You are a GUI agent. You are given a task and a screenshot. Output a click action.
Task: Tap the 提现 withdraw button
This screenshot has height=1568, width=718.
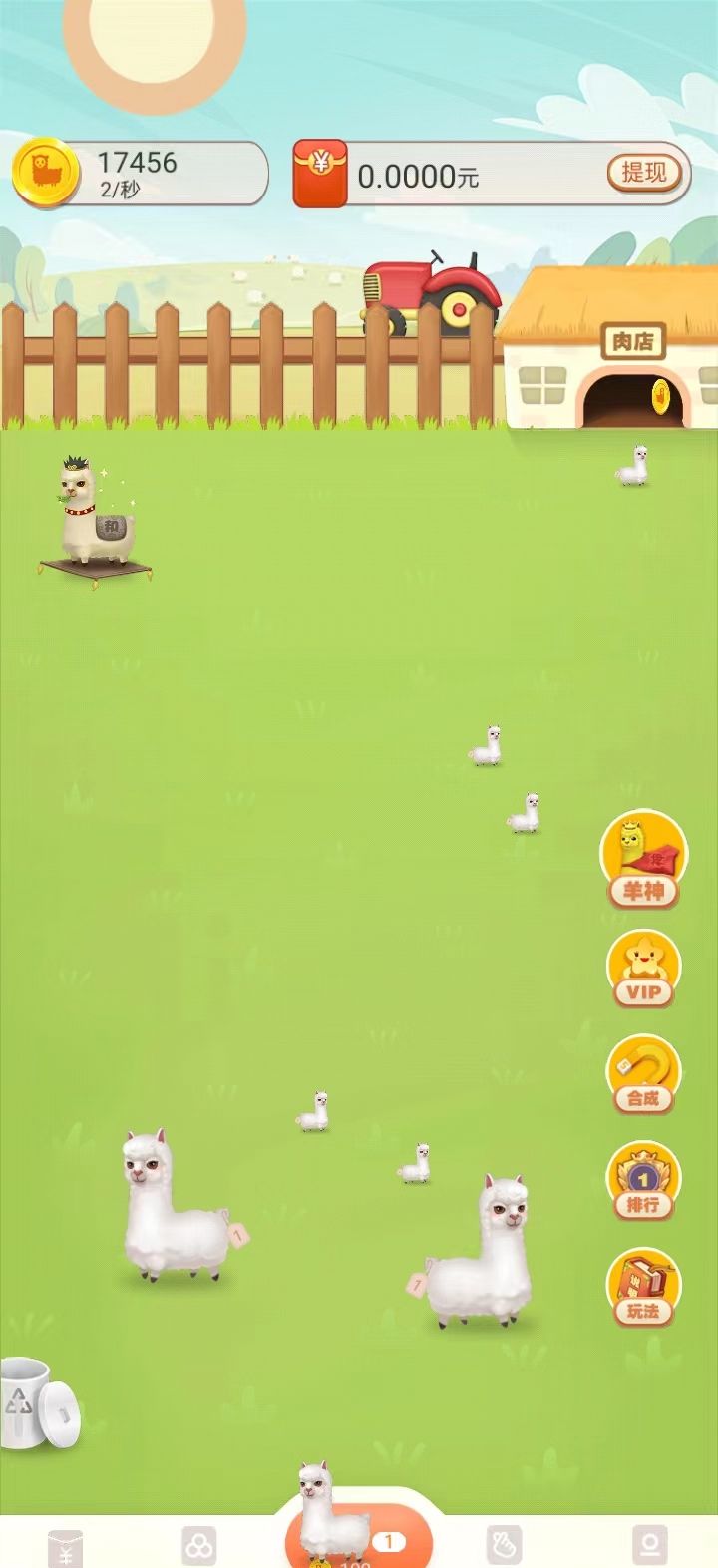(x=643, y=173)
